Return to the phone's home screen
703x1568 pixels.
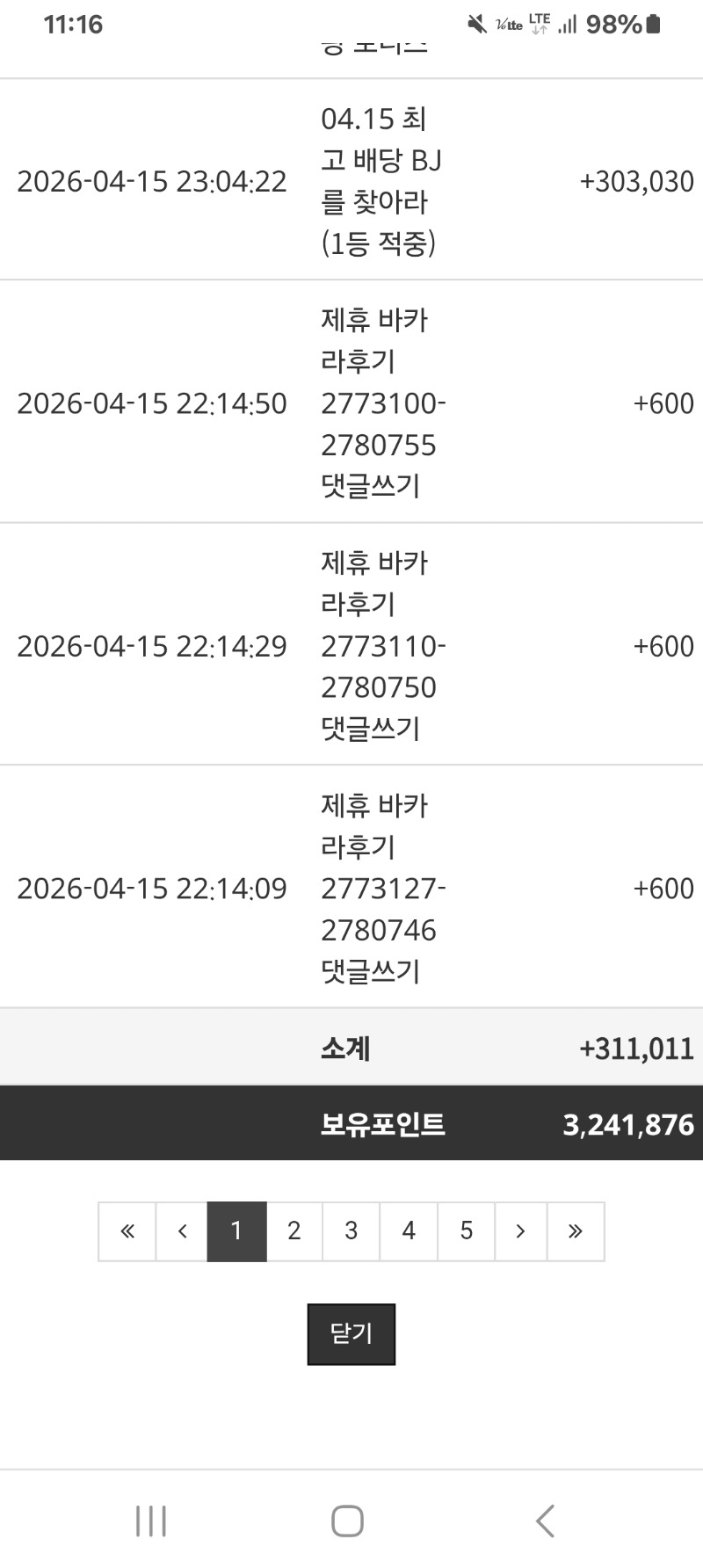348,1521
